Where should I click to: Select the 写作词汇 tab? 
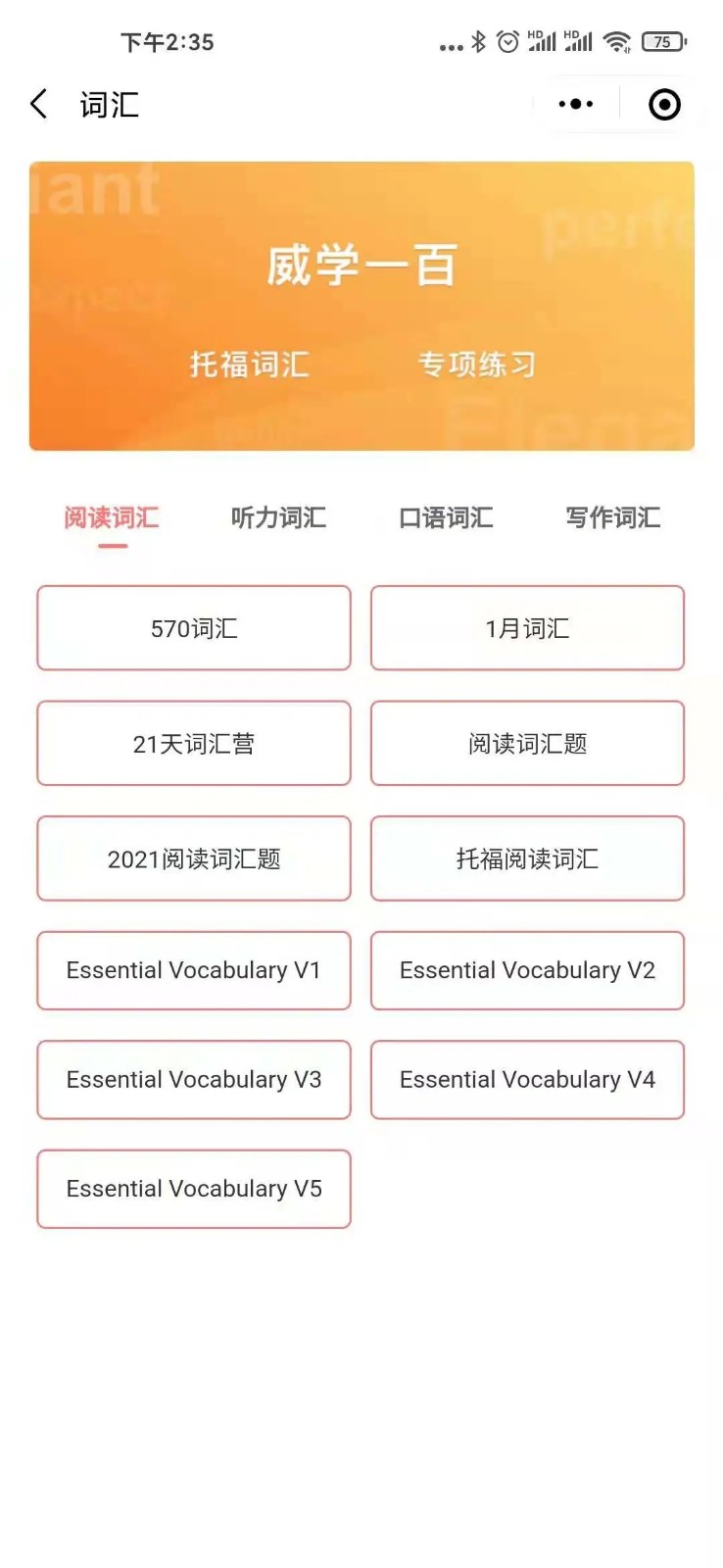613,517
